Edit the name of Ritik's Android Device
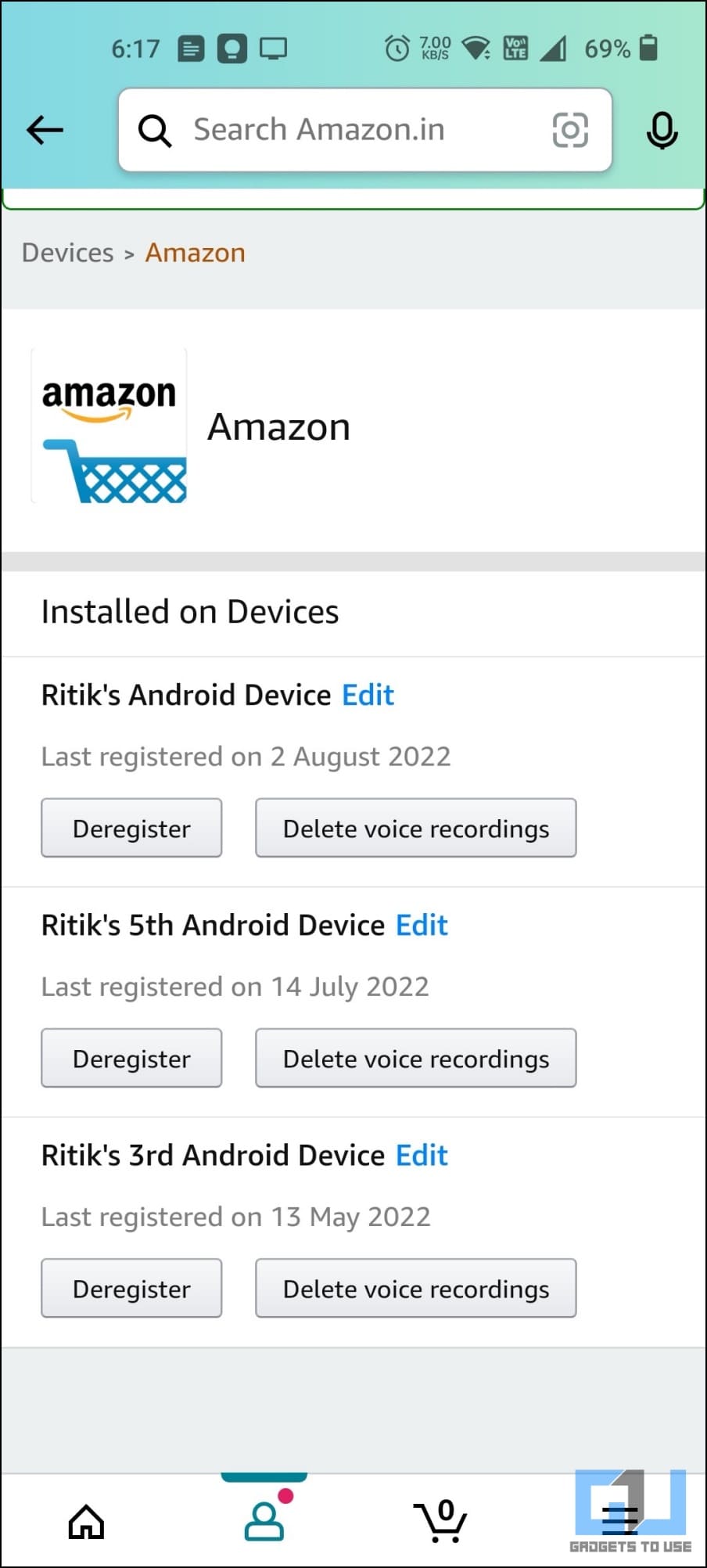The image size is (707, 1568). click(x=368, y=695)
